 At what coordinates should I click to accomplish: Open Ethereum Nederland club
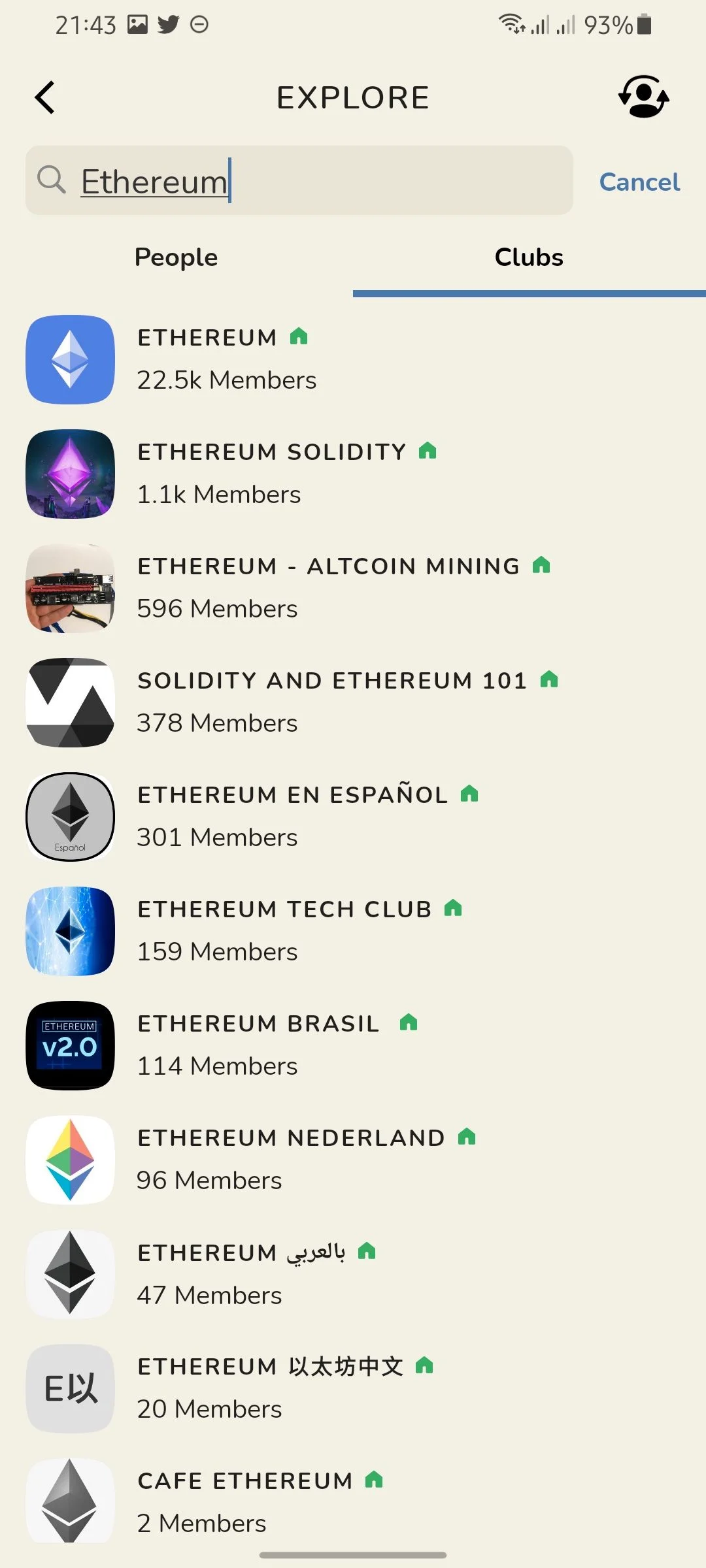point(353,1160)
